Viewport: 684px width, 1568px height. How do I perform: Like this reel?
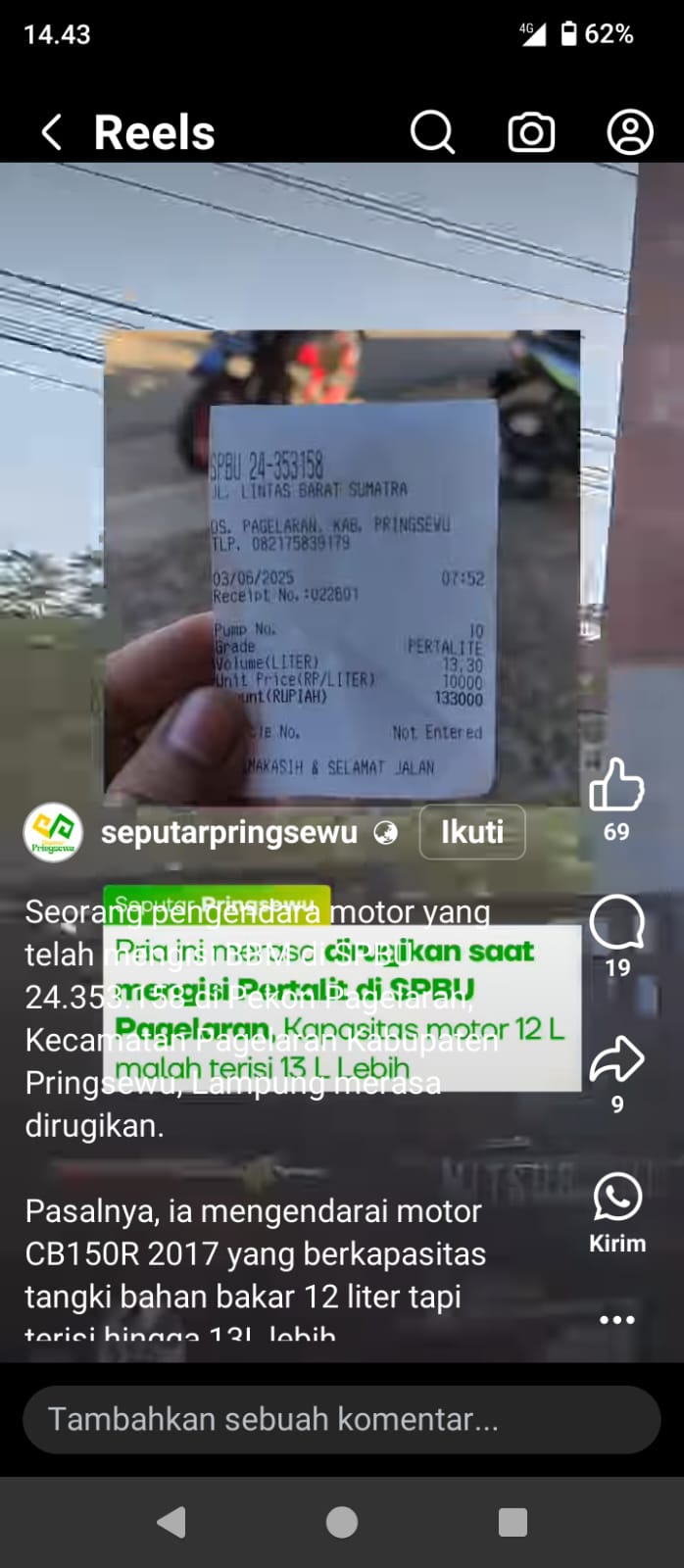616,785
